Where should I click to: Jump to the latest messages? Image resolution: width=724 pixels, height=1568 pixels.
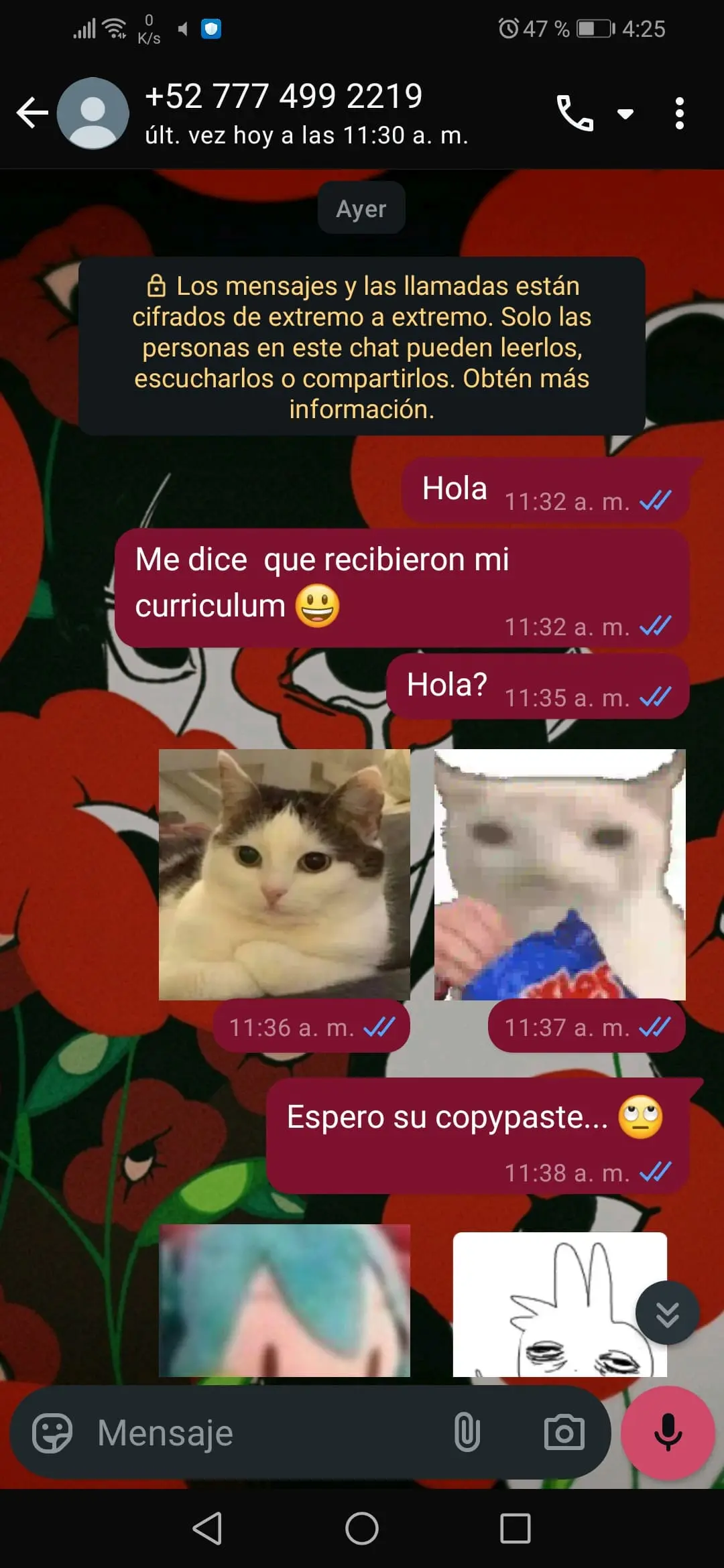pos(667,1313)
